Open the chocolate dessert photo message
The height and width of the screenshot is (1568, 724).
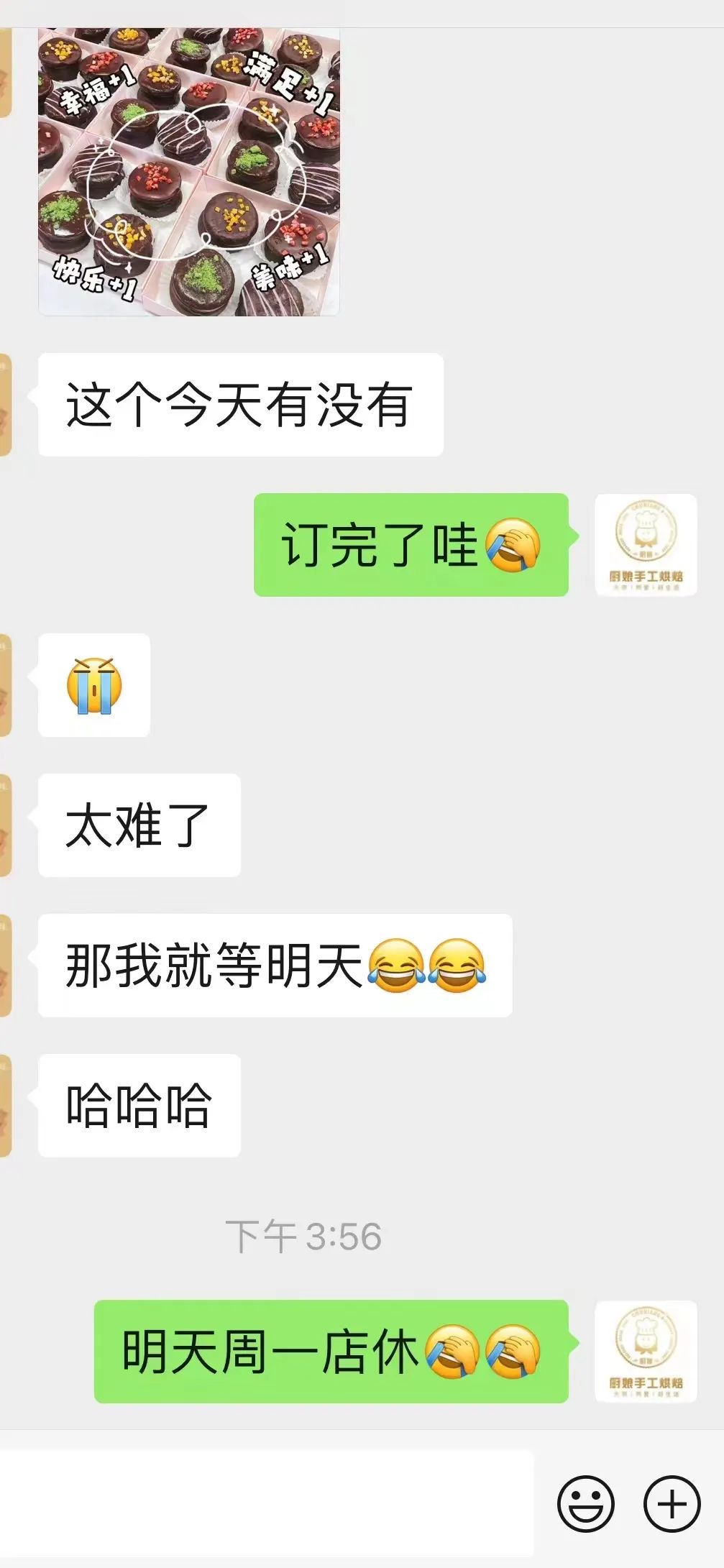coord(188,171)
